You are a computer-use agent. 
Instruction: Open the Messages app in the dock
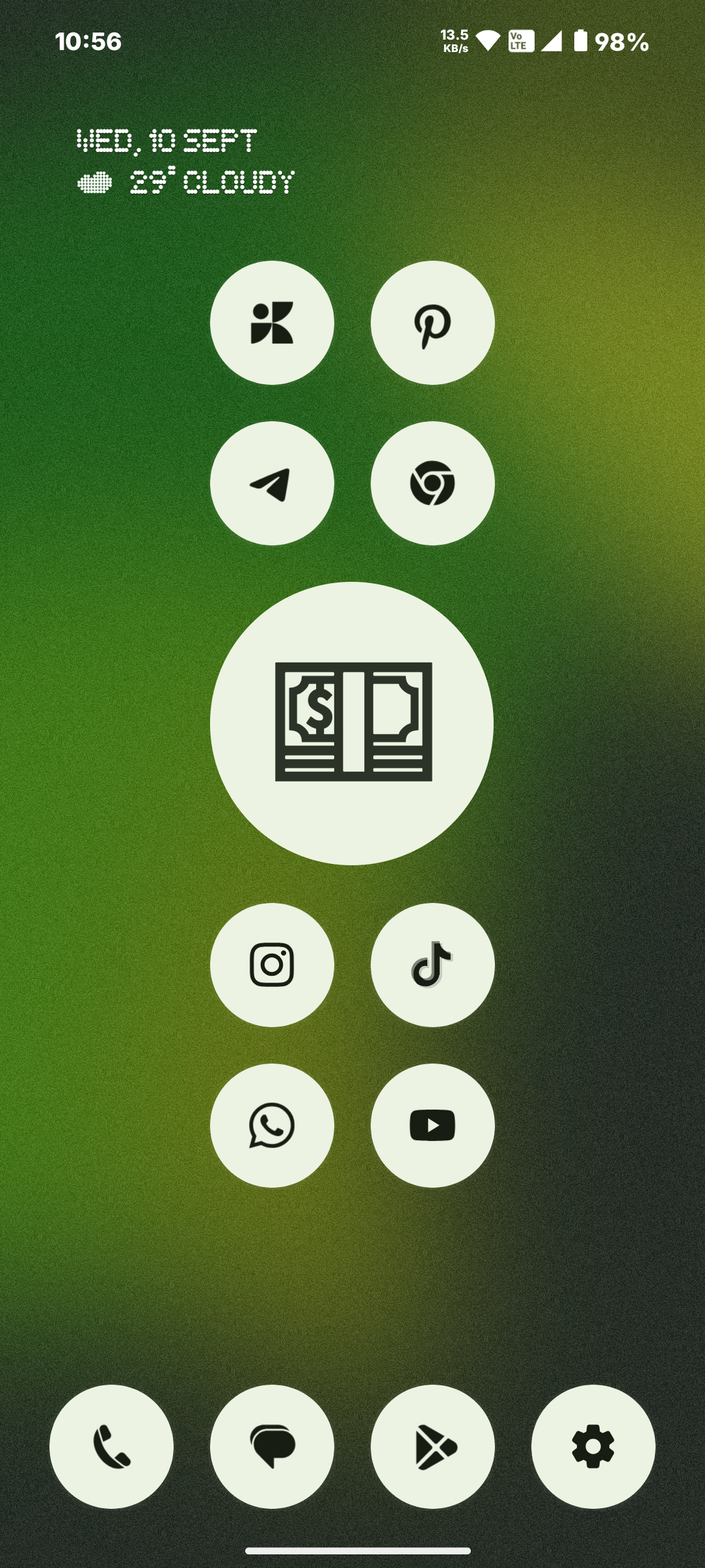(x=272, y=1446)
